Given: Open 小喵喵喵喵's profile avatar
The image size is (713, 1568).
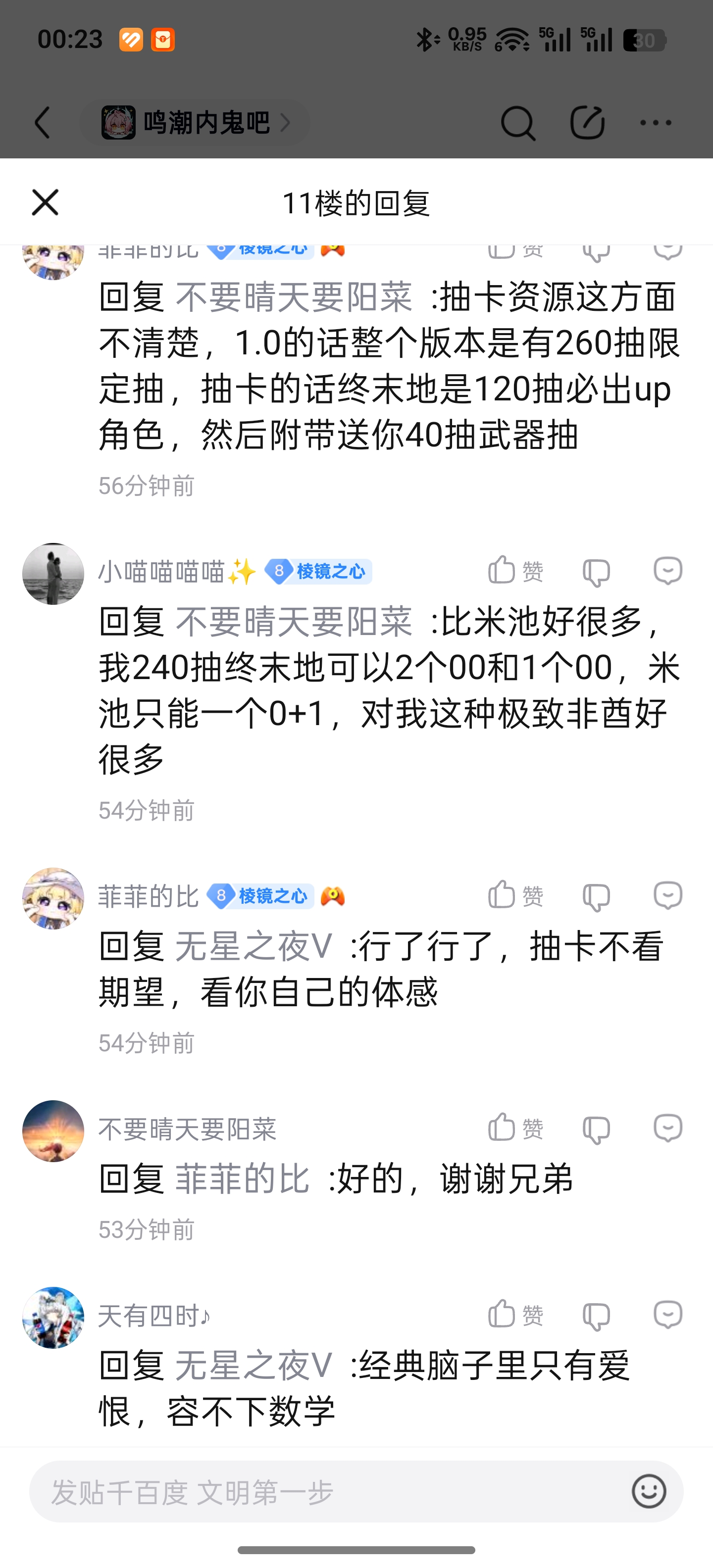Looking at the screenshot, I should (x=53, y=573).
